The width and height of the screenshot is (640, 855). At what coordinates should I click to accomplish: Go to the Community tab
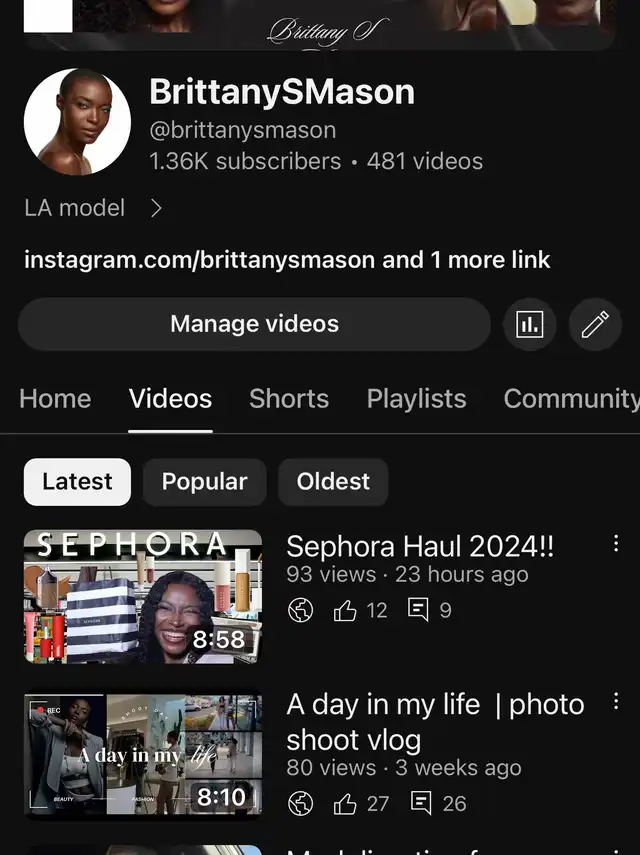(x=570, y=398)
